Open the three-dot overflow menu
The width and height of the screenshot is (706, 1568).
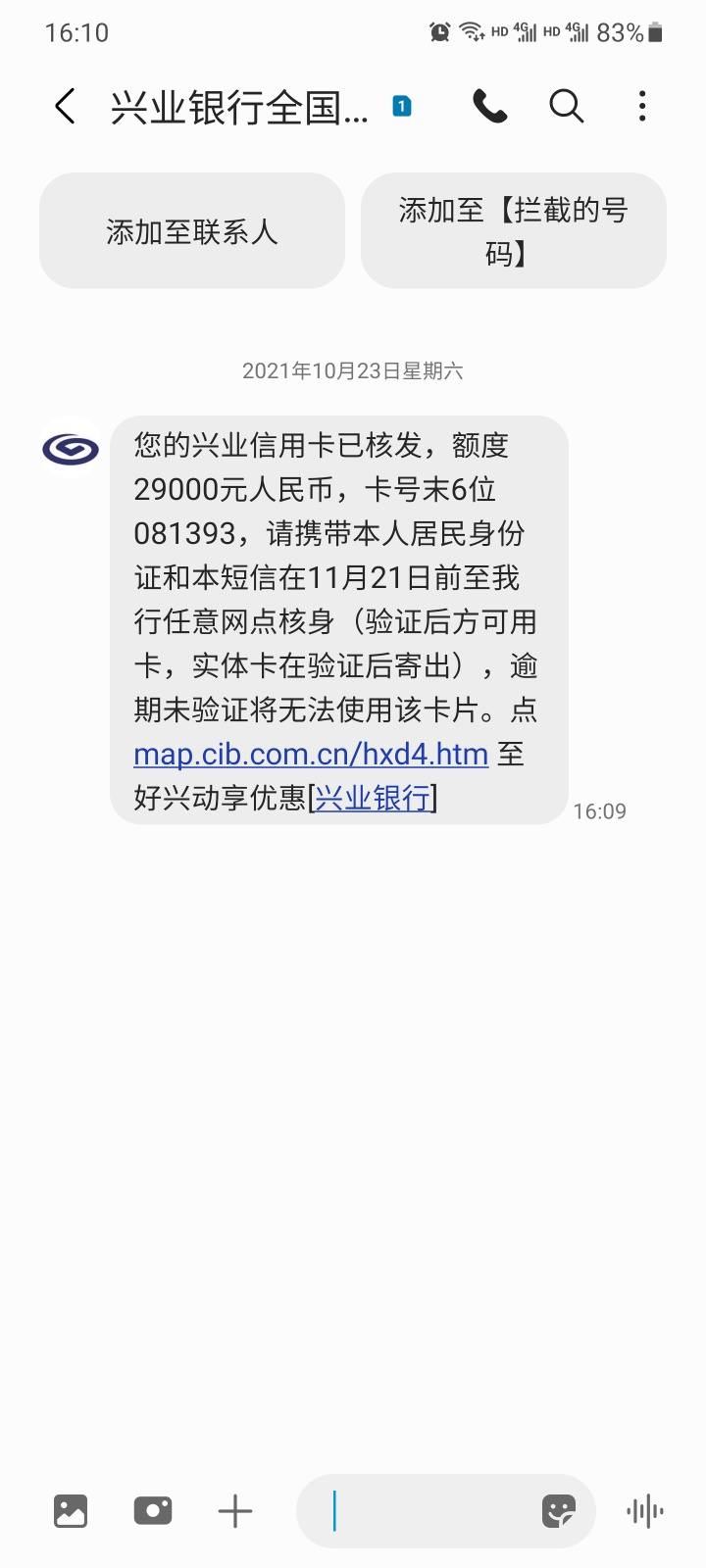tap(642, 106)
